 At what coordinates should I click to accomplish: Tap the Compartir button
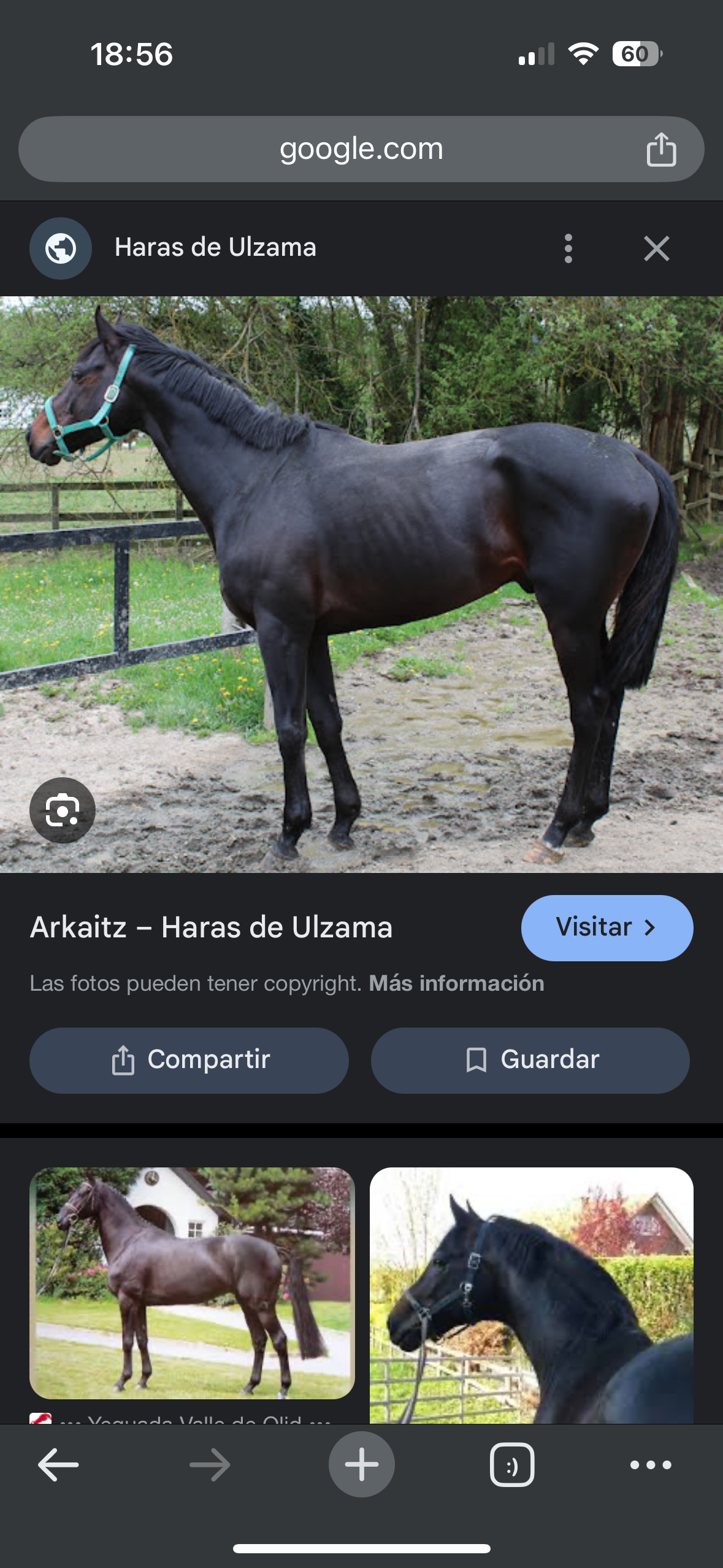(189, 1060)
